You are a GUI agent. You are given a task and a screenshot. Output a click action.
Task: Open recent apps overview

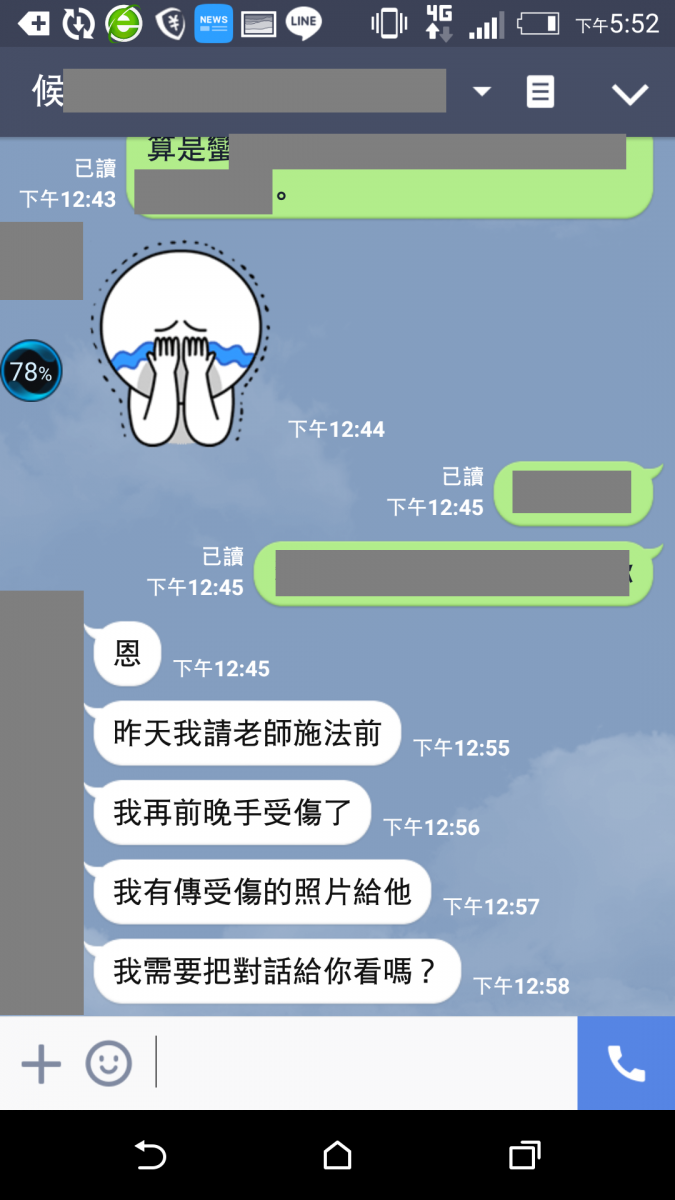point(524,1156)
